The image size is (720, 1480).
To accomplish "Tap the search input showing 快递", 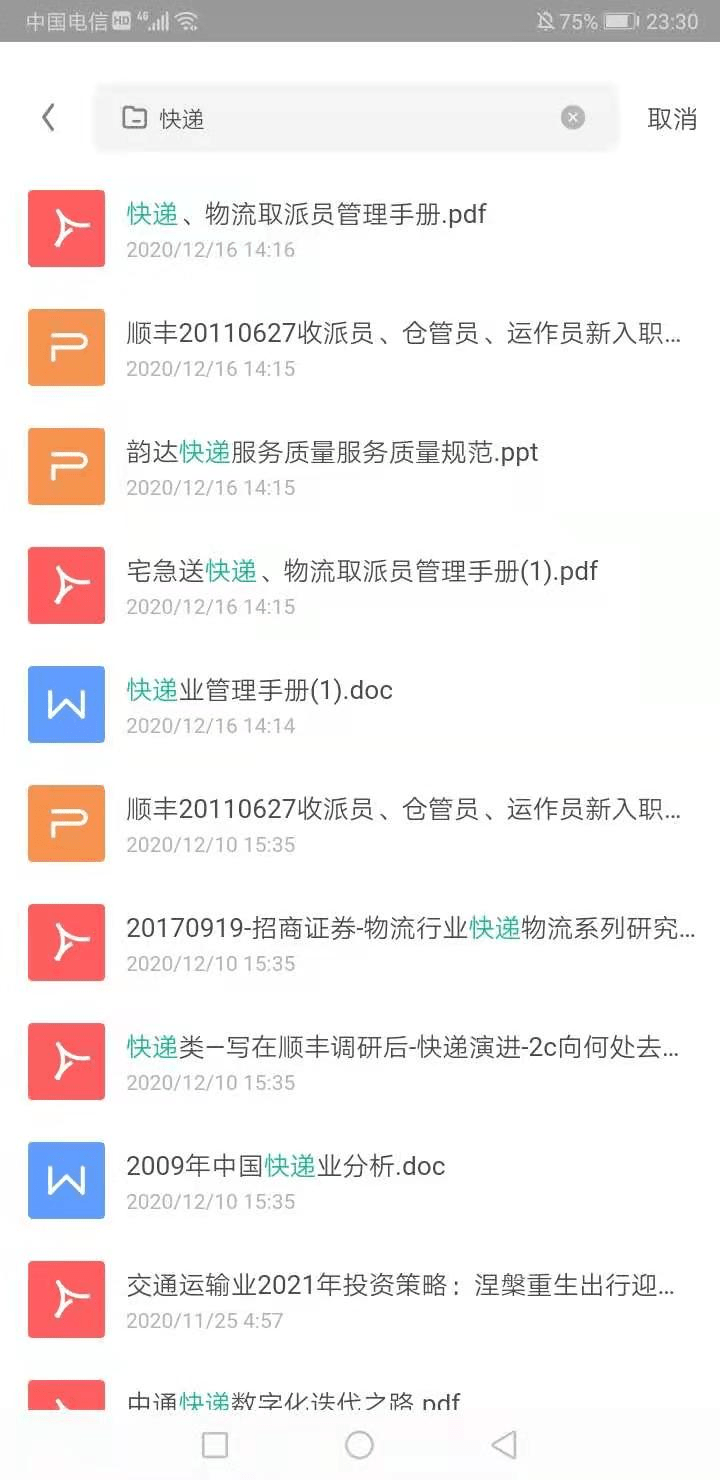I will [x=300, y=117].
